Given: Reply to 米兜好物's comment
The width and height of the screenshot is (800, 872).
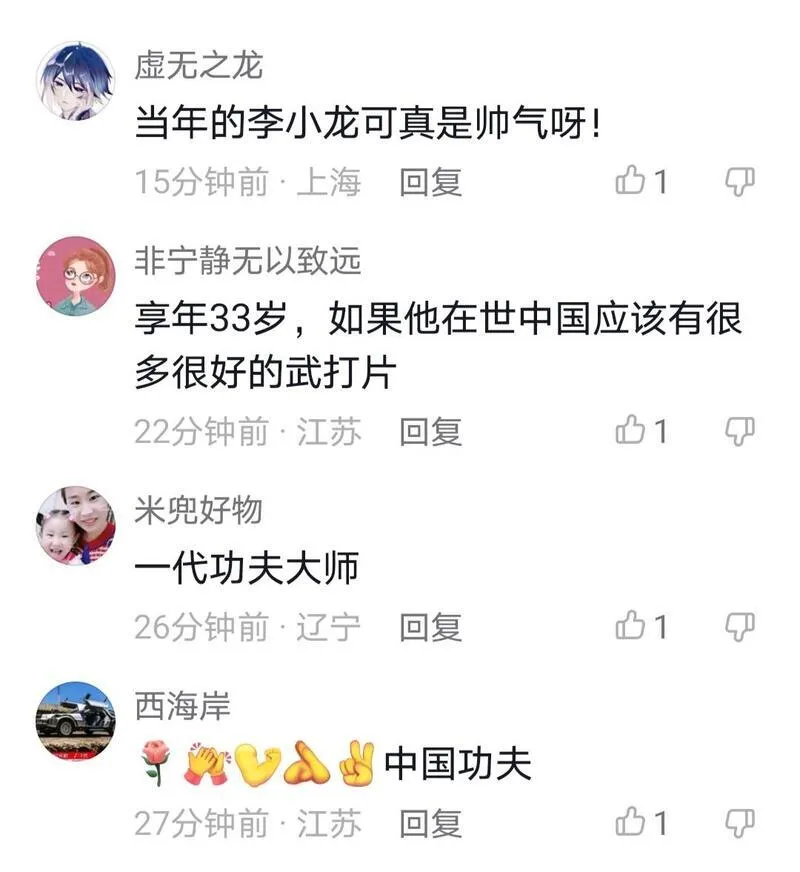Looking at the screenshot, I should pos(431,627).
